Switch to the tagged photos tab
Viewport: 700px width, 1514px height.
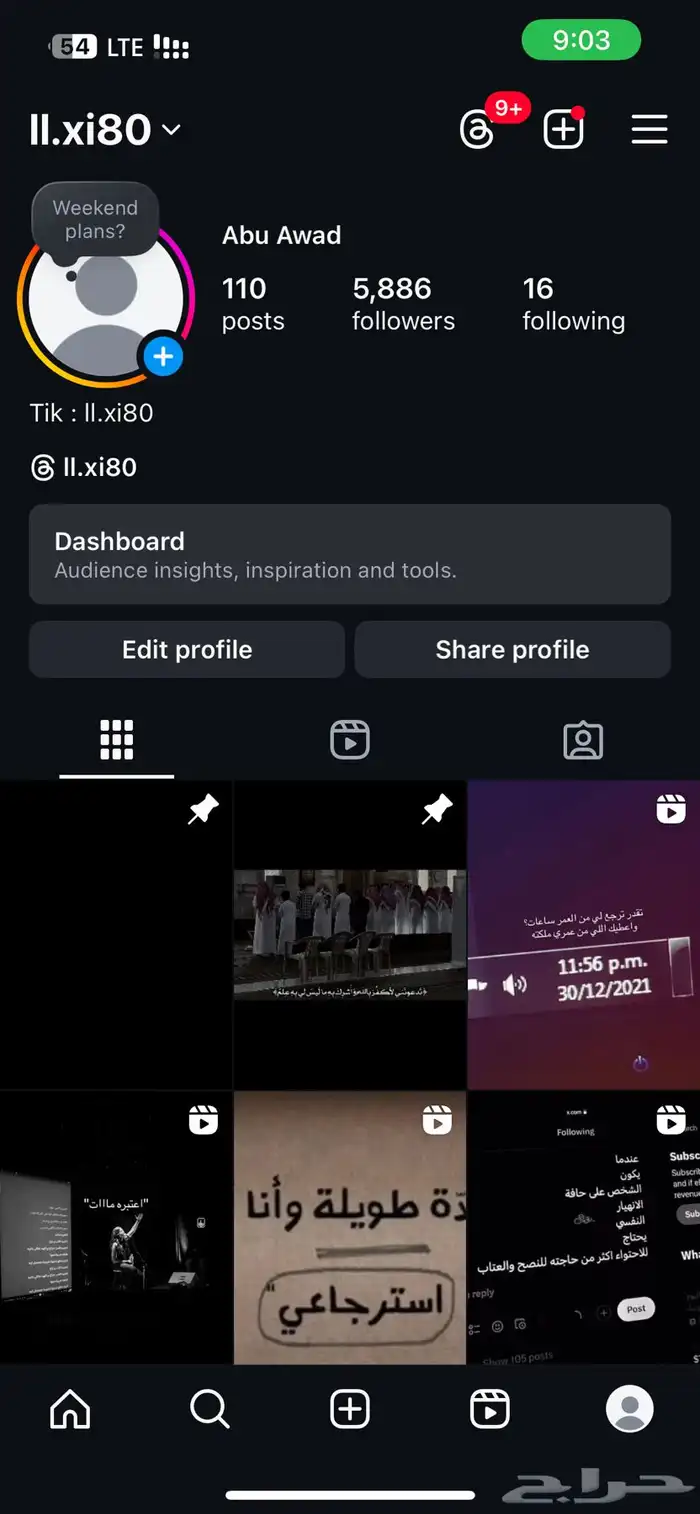coord(583,740)
